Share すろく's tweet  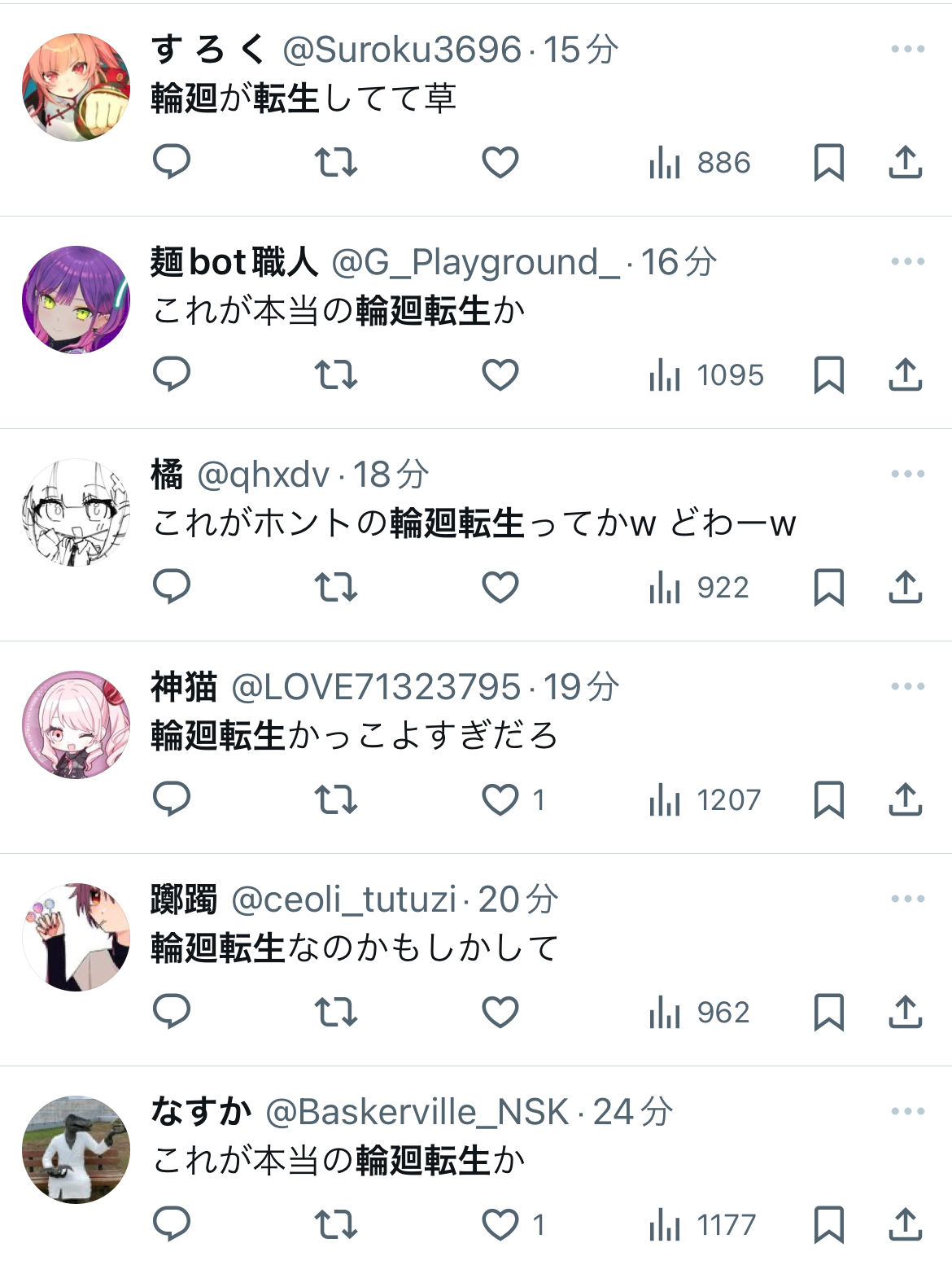pyautogui.click(x=905, y=162)
